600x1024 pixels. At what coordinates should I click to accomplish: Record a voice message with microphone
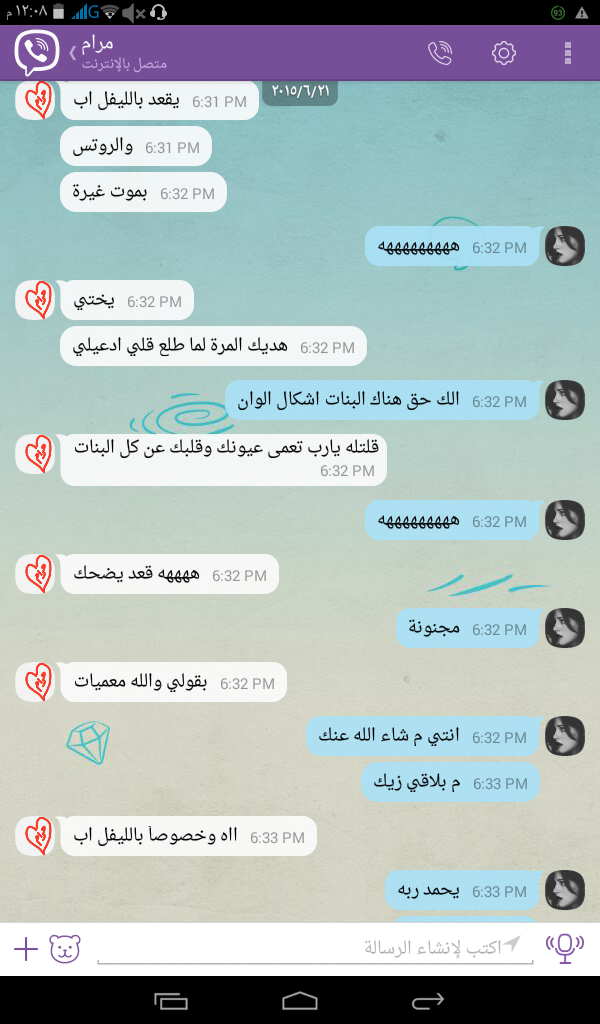(x=565, y=948)
